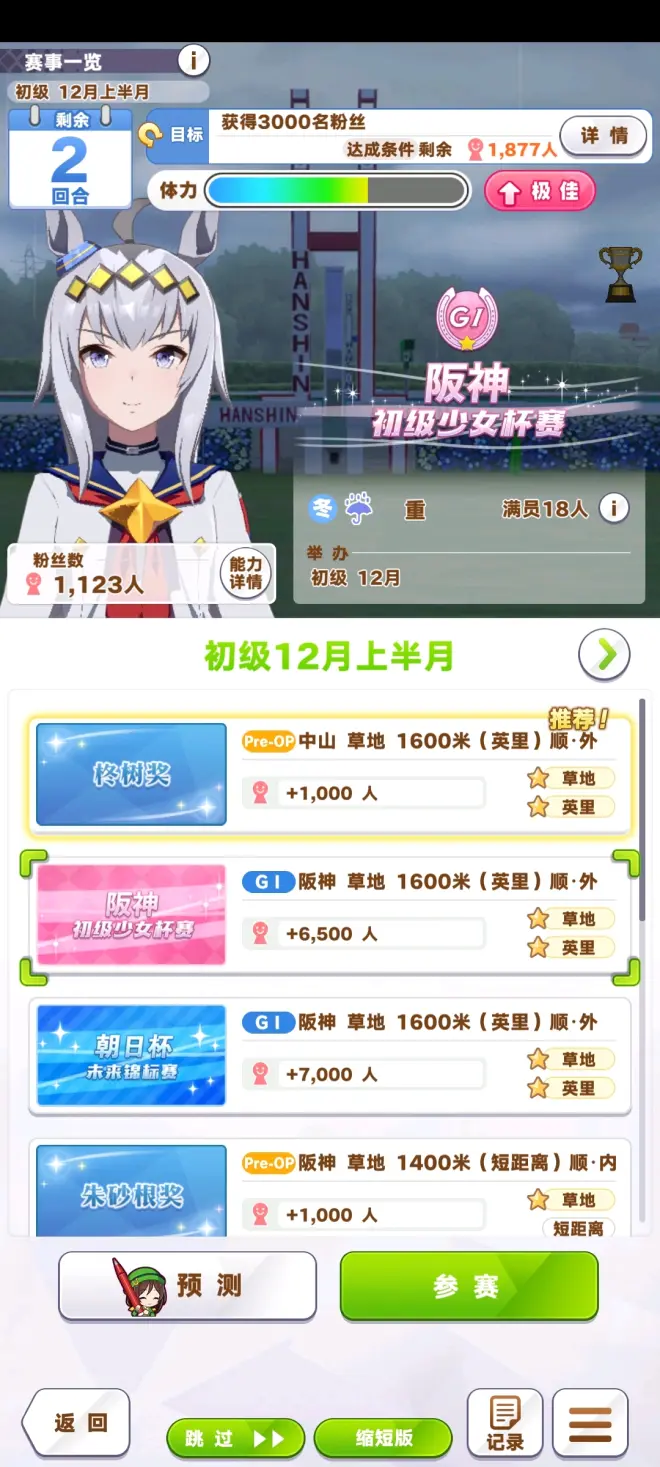View race info beside 满员18人
This screenshot has width=660, height=1467.
tap(613, 508)
